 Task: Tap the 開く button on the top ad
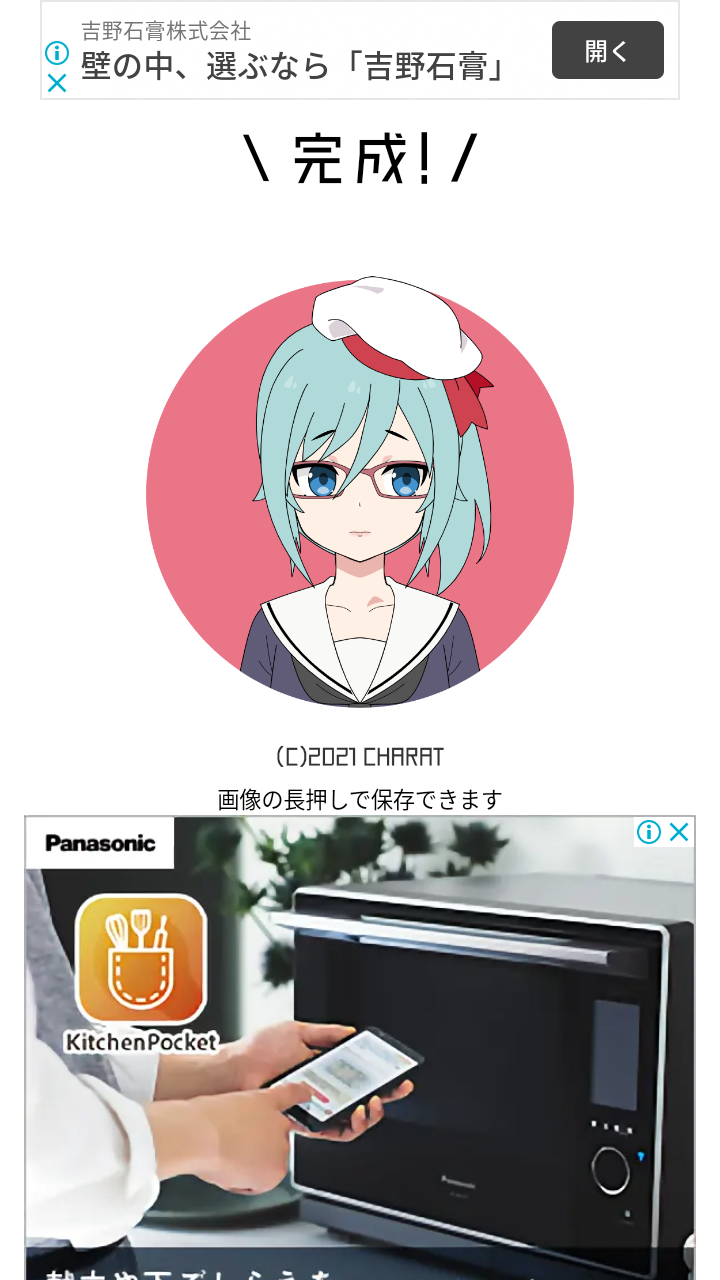click(x=607, y=50)
